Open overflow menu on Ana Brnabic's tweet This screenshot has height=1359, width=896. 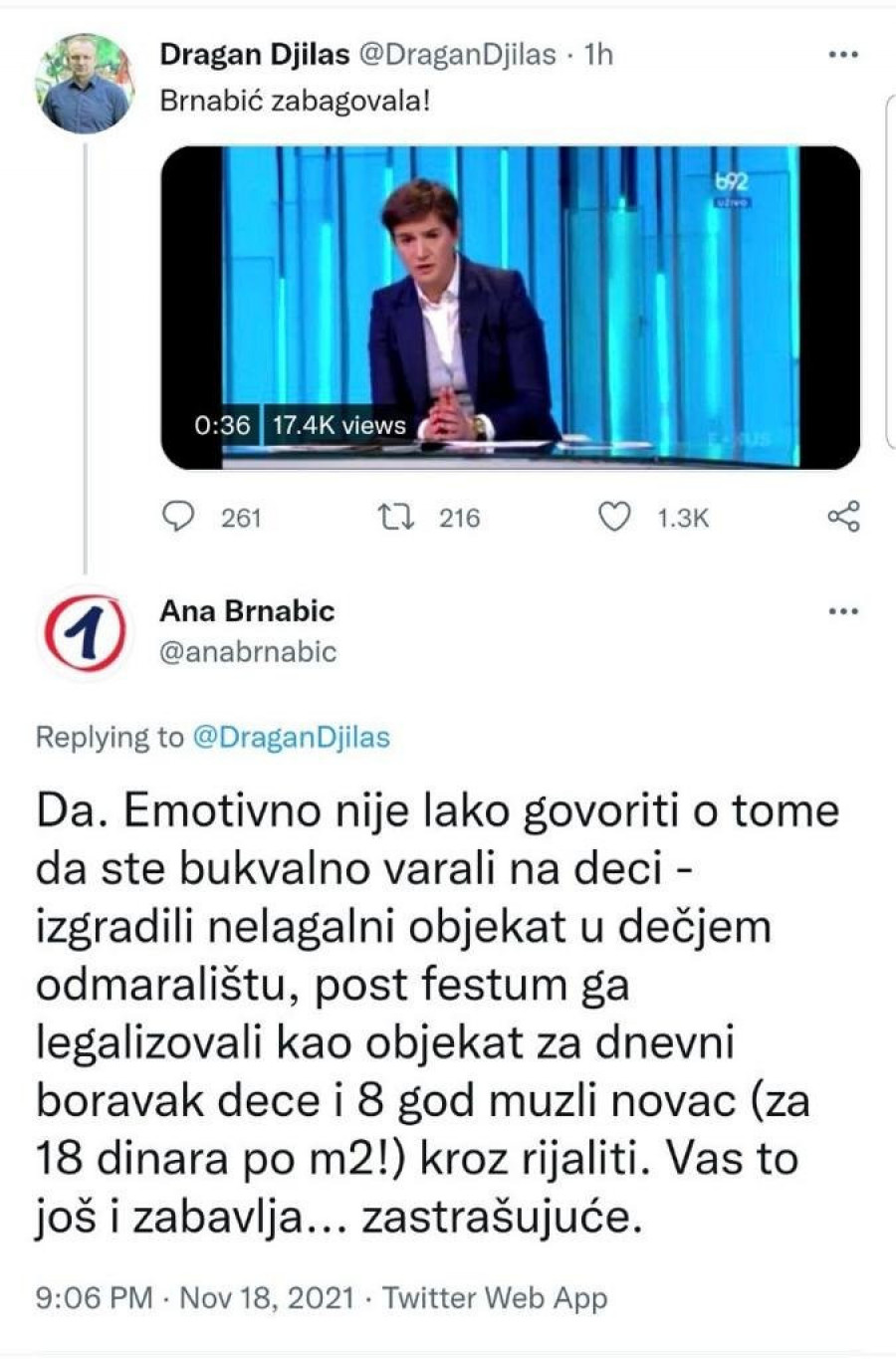(x=842, y=611)
